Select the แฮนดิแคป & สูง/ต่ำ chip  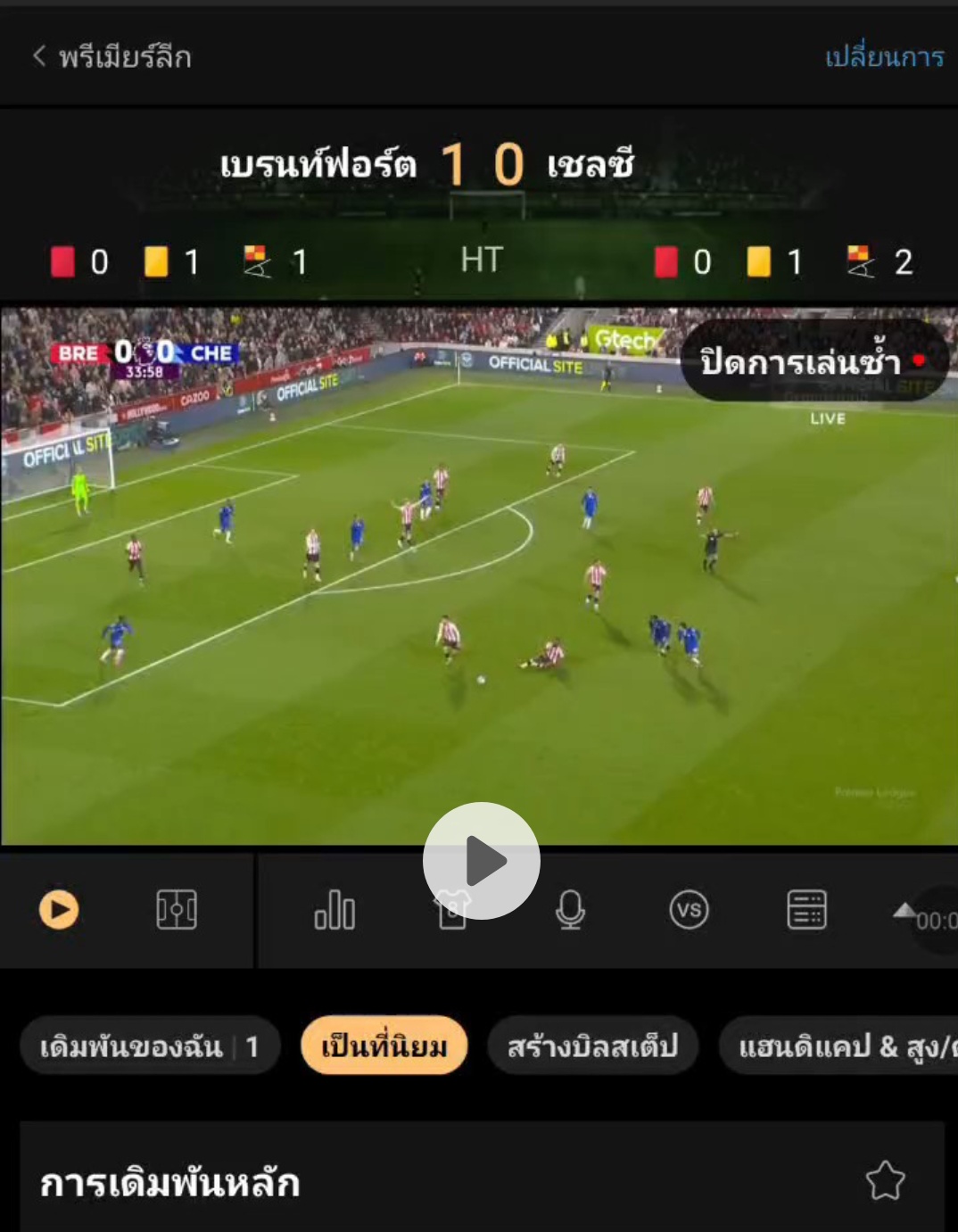coord(838,1046)
